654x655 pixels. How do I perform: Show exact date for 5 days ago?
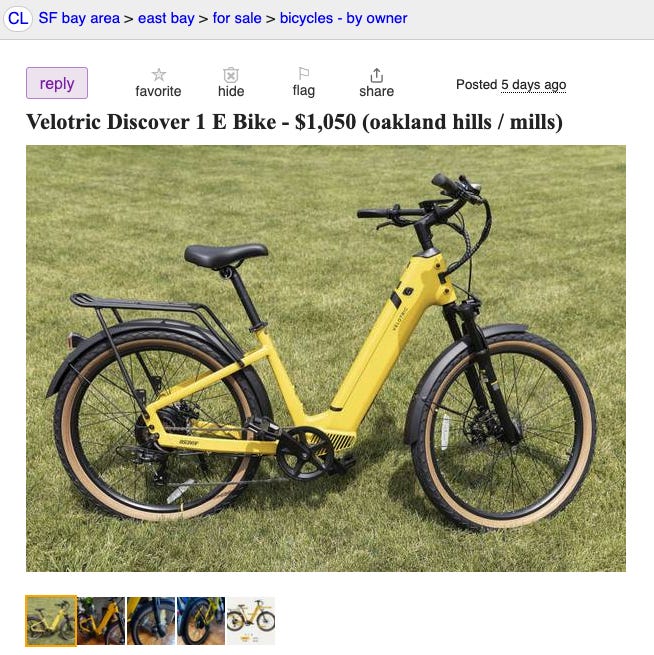(x=533, y=85)
